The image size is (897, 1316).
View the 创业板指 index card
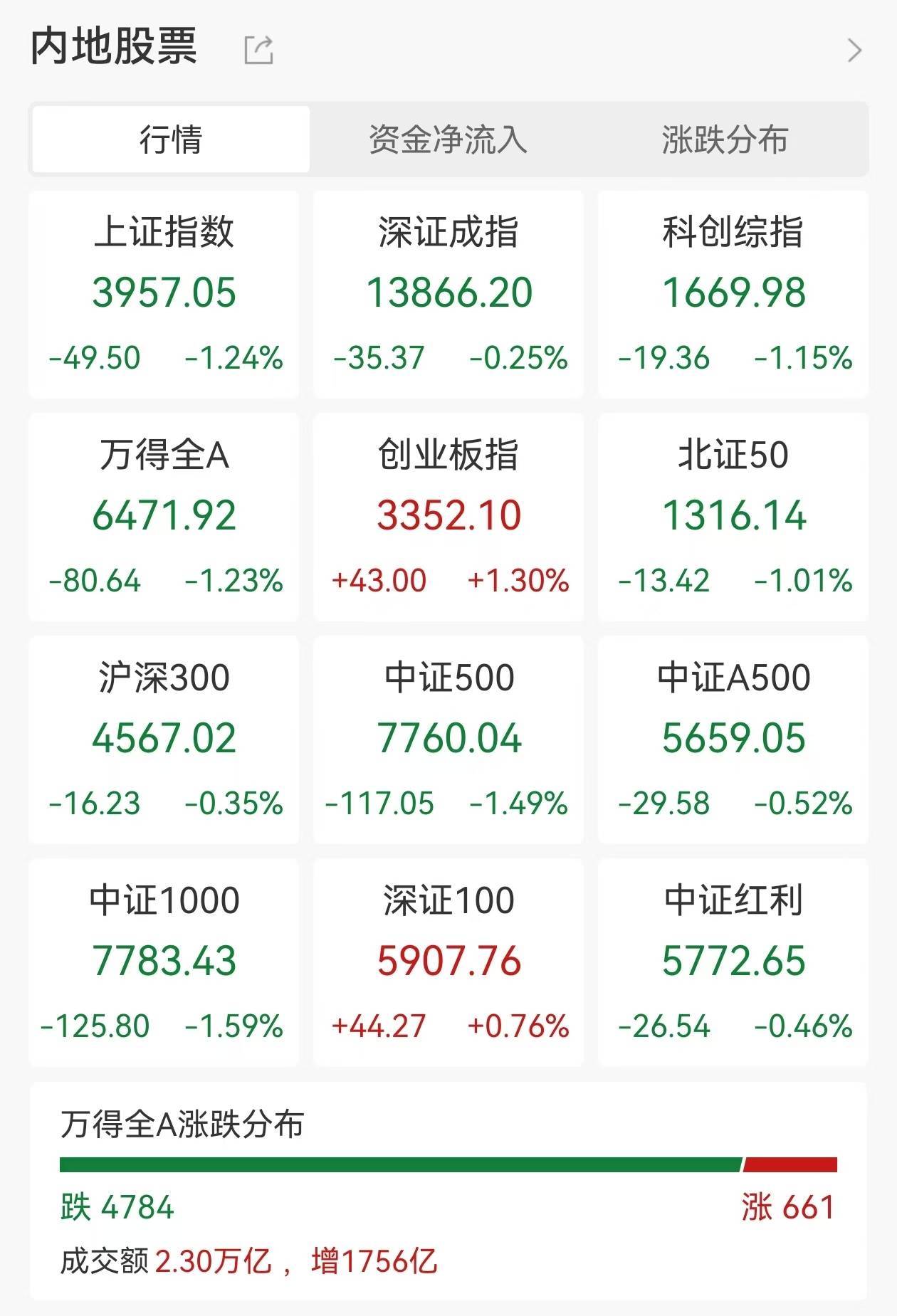tap(448, 516)
